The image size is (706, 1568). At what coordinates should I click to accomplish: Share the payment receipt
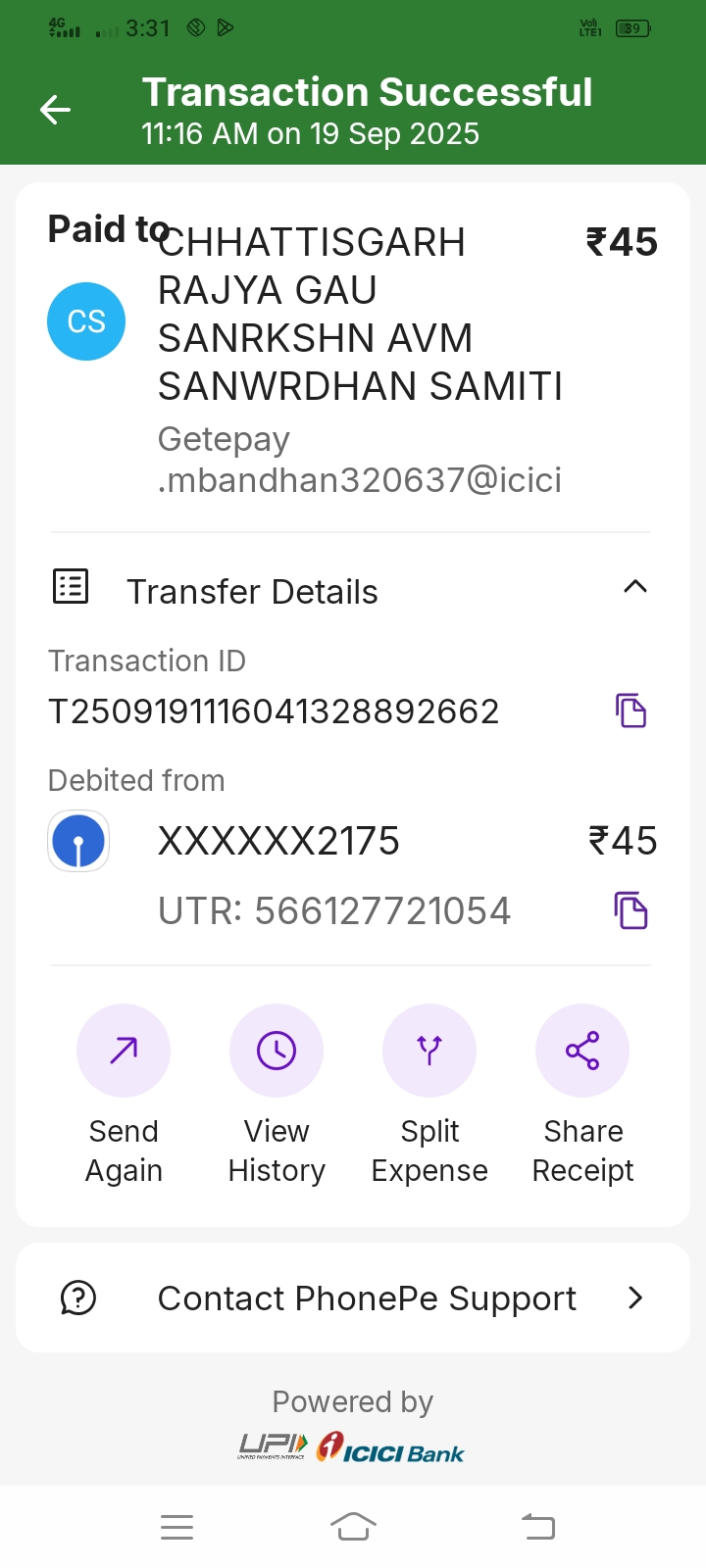pyautogui.click(x=582, y=1051)
